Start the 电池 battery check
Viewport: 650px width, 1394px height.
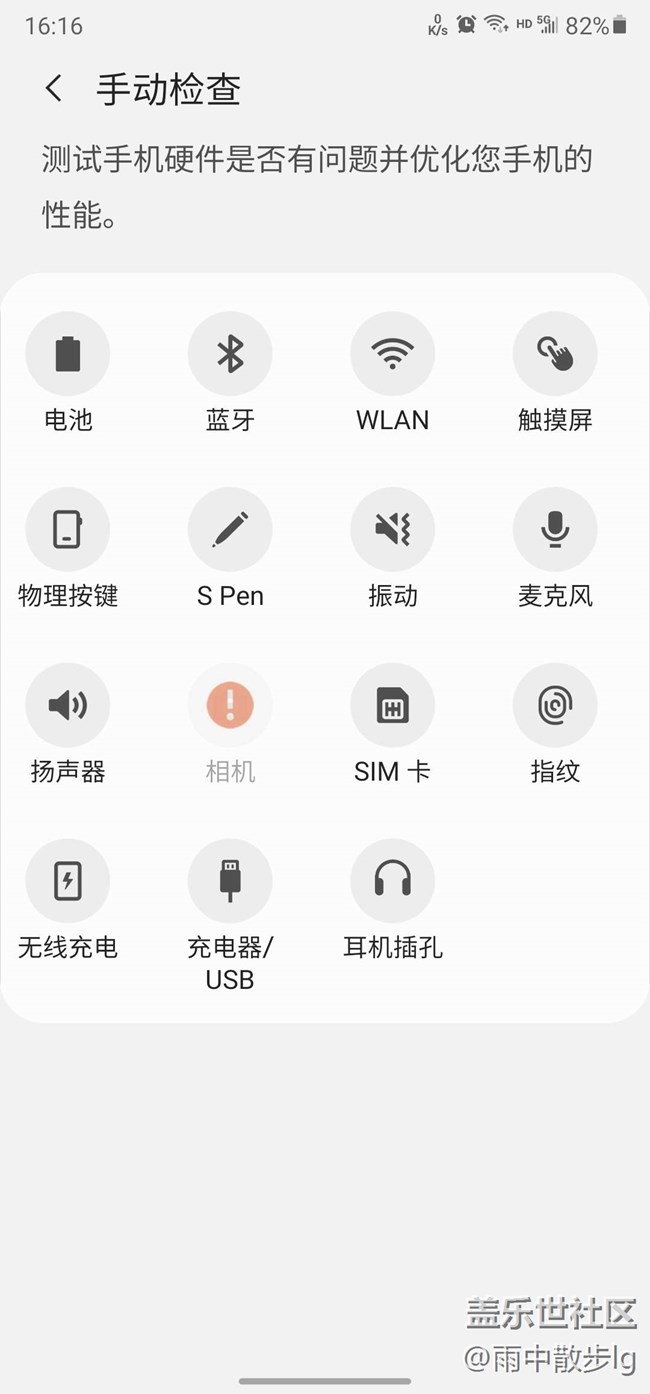click(68, 354)
